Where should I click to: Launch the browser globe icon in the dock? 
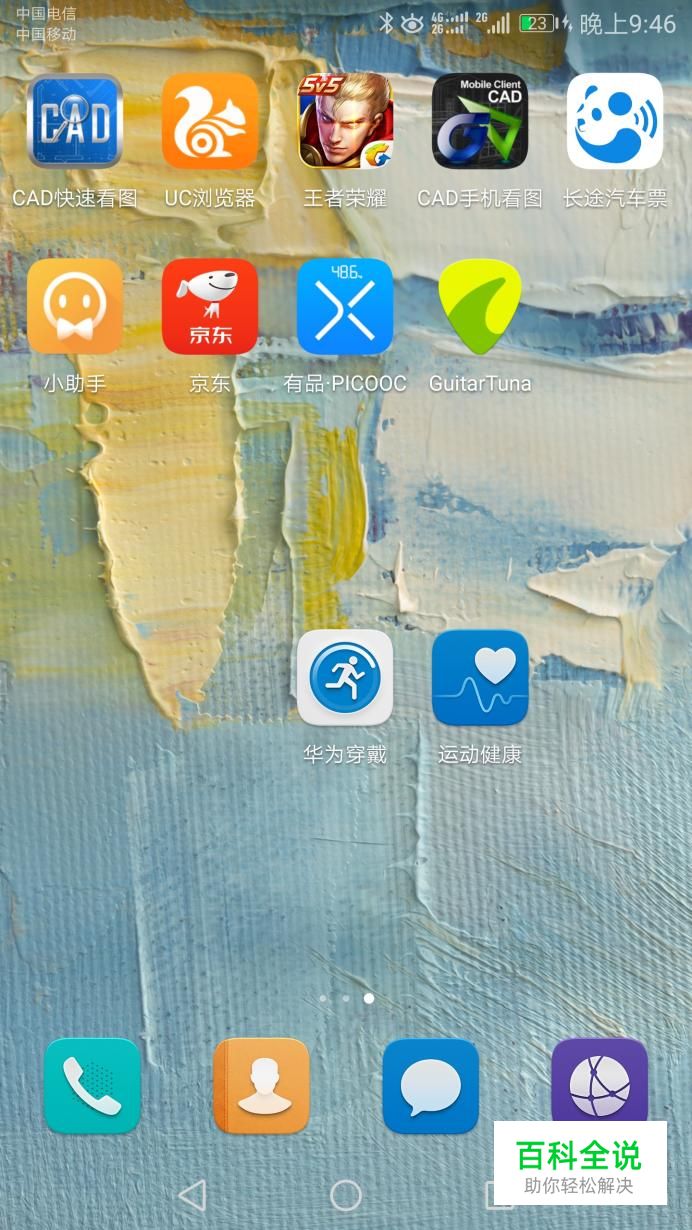point(599,1082)
